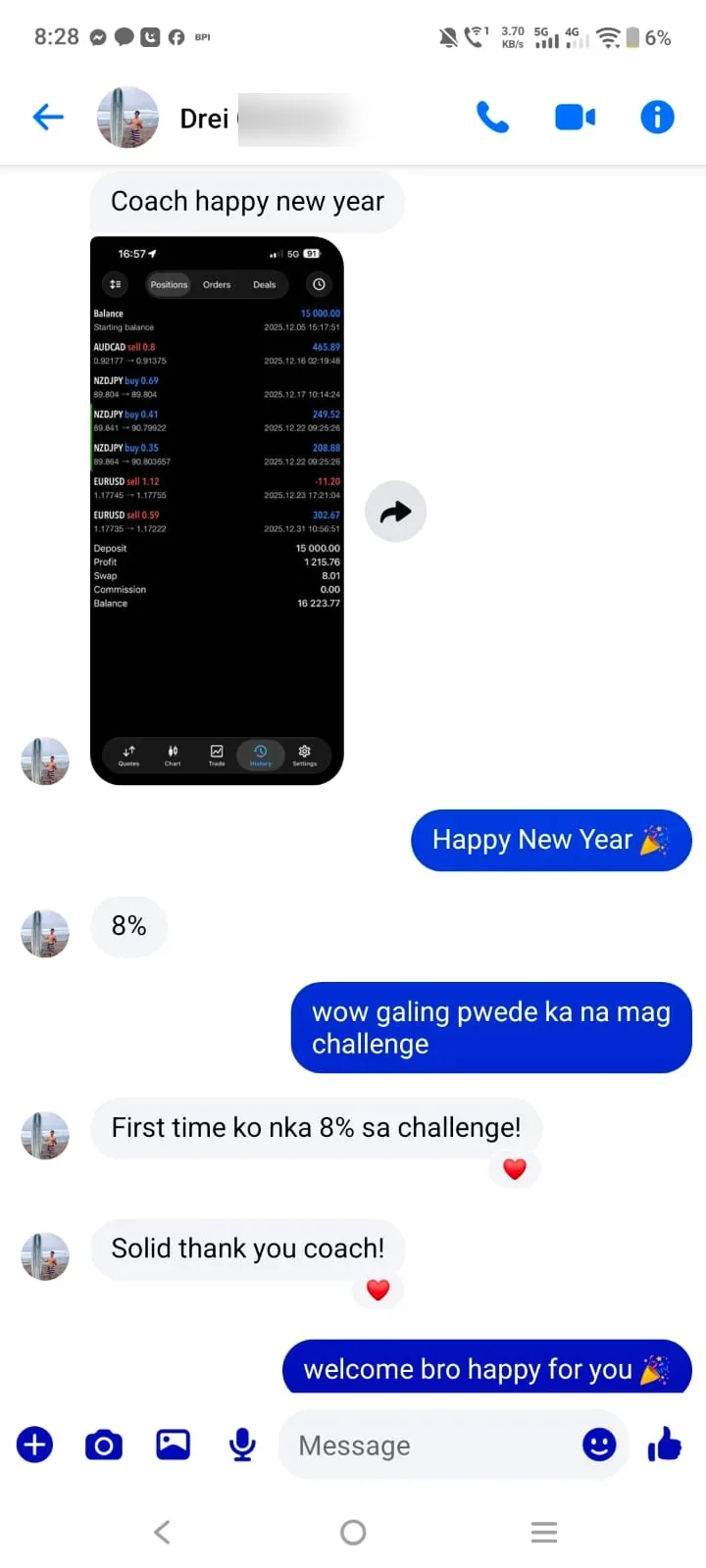Screen dimensions: 706x1568
Task: Open the conversation info icon
Action: [657, 118]
